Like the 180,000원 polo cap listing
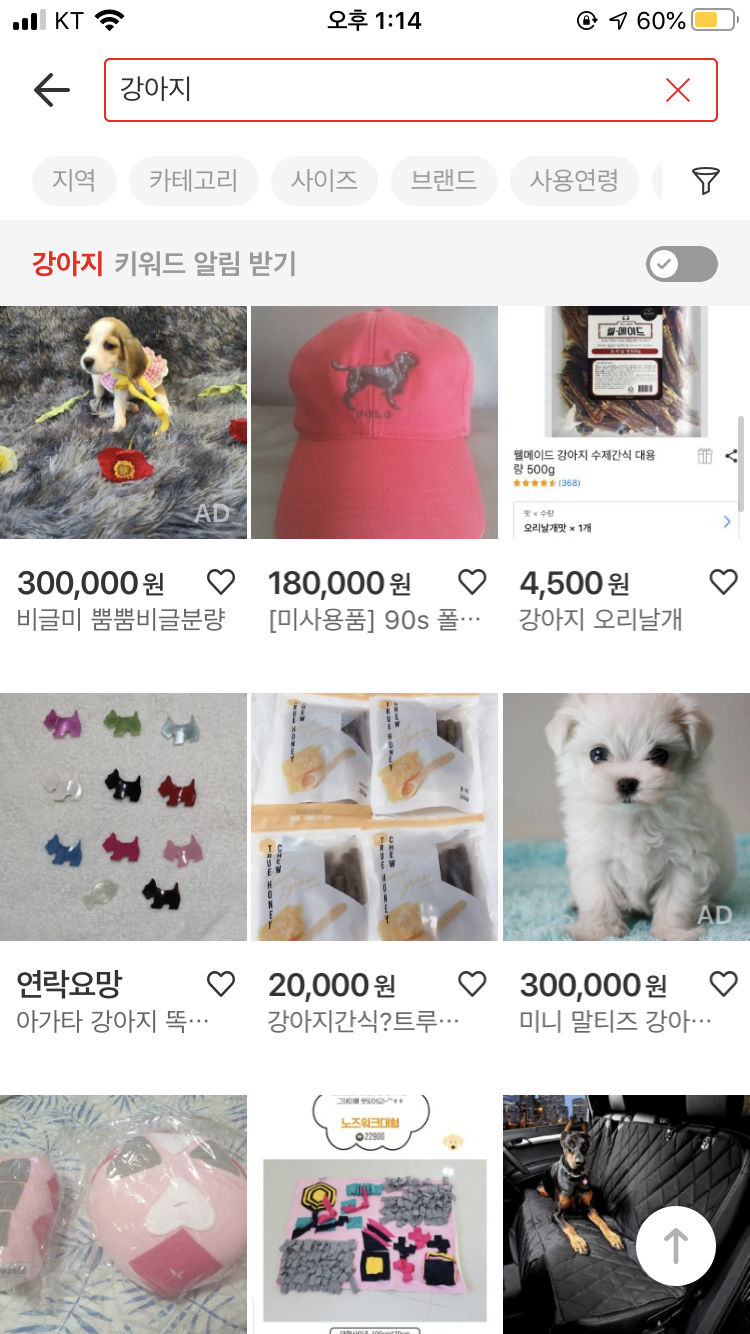The width and height of the screenshot is (750, 1334). pyautogui.click(x=471, y=582)
